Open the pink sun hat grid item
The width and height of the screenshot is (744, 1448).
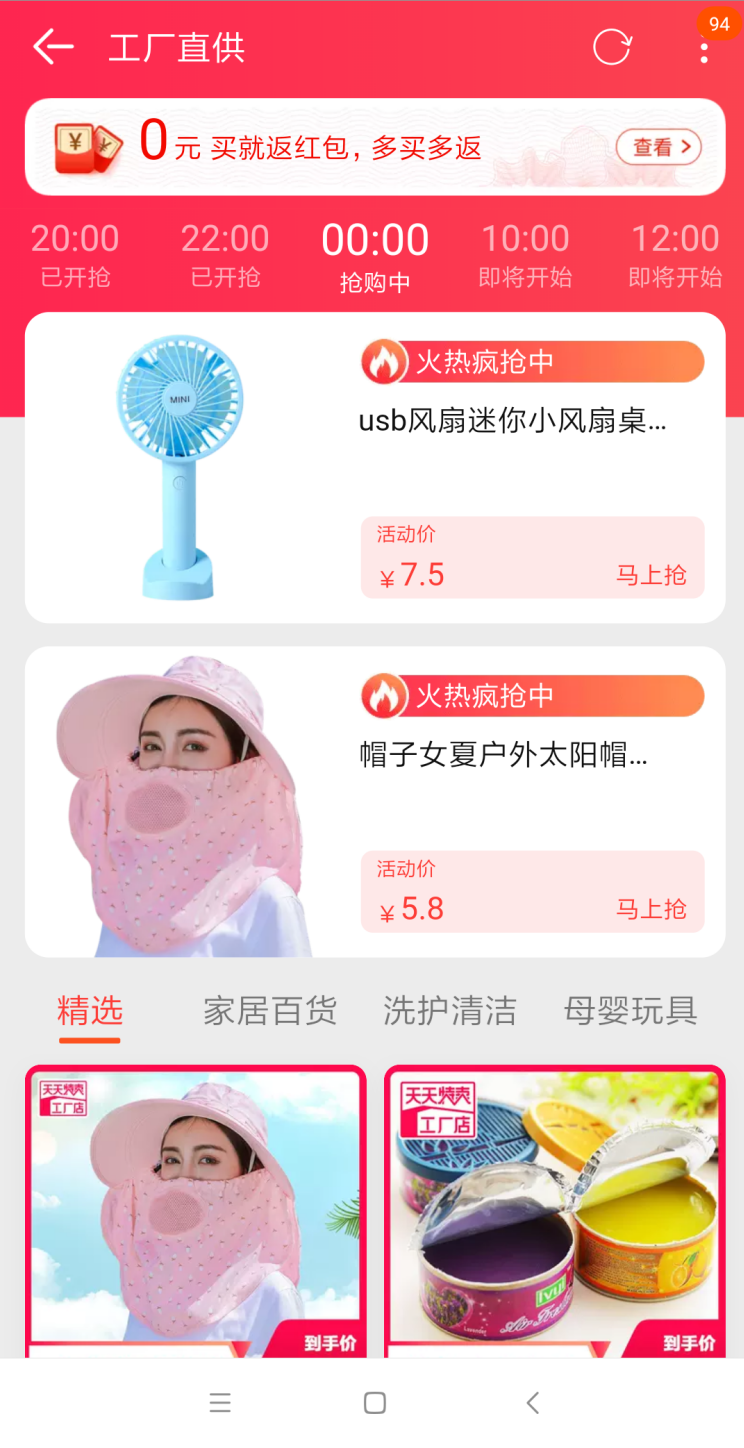coord(196,1211)
